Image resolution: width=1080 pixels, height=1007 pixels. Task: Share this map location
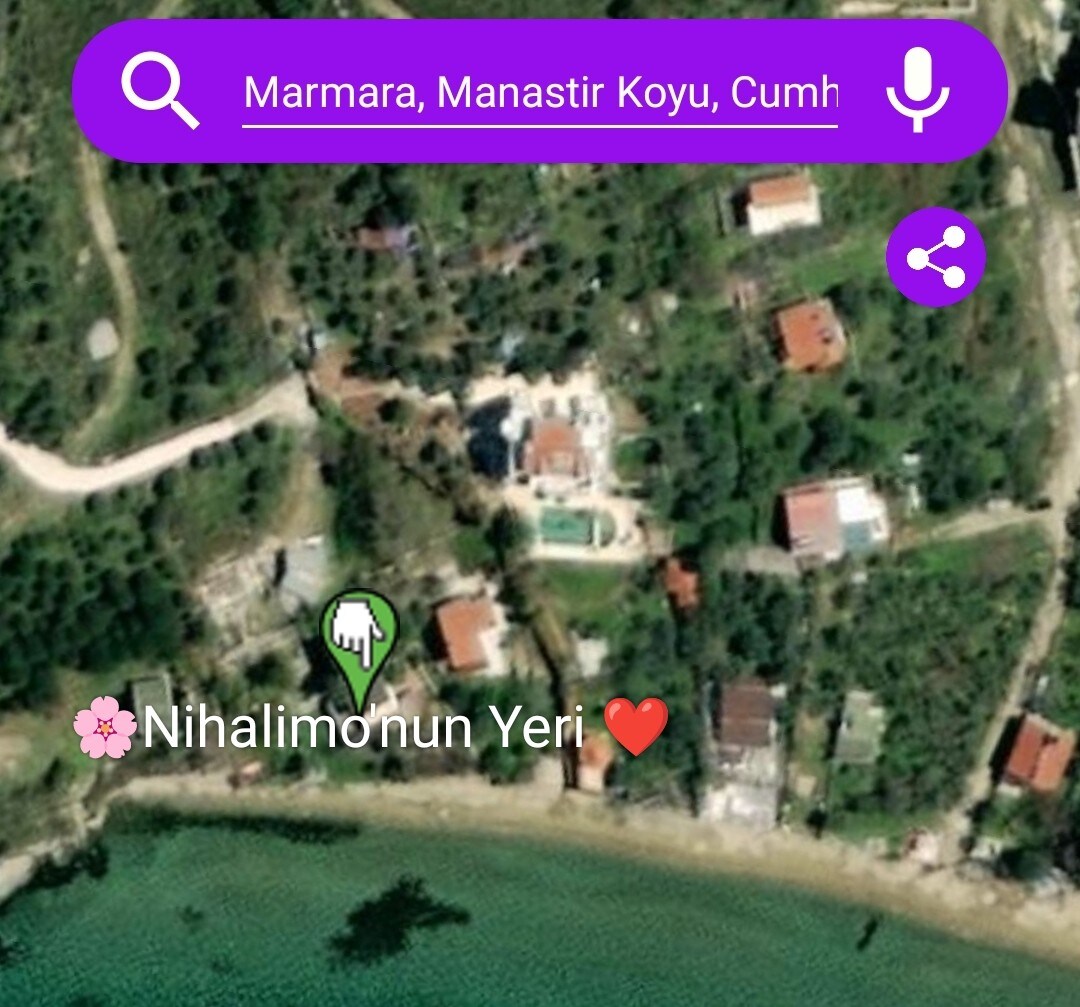935,257
